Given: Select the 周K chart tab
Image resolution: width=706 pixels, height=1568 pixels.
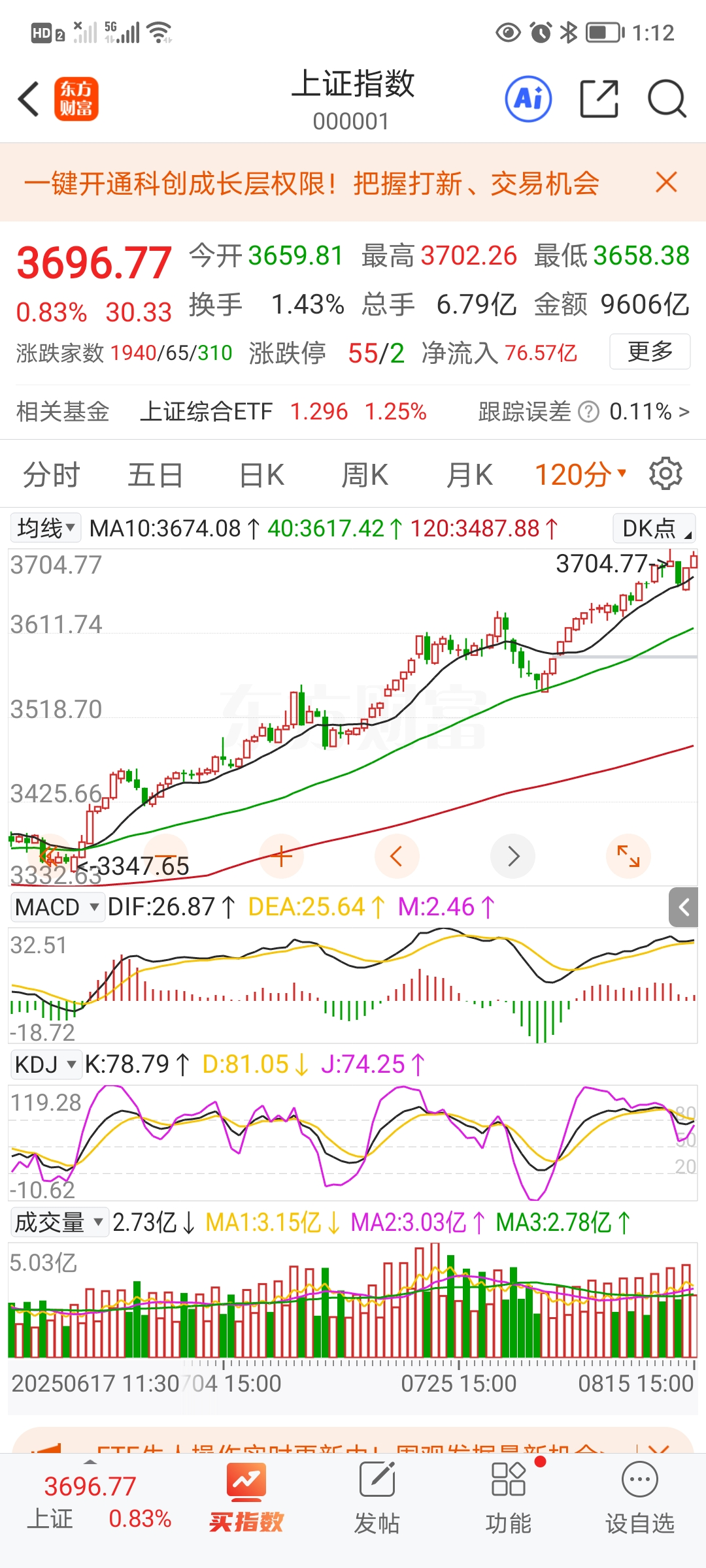Looking at the screenshot, I should 365,474.
